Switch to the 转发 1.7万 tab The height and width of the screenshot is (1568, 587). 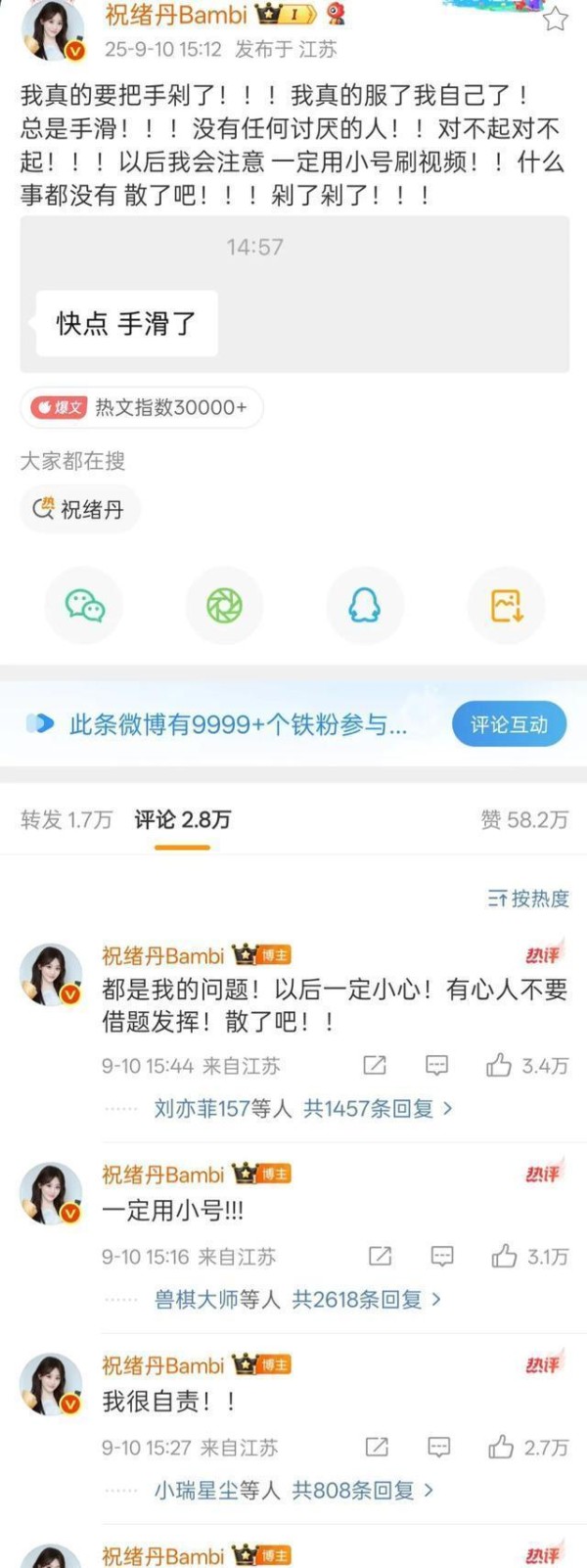coord(67,819)
